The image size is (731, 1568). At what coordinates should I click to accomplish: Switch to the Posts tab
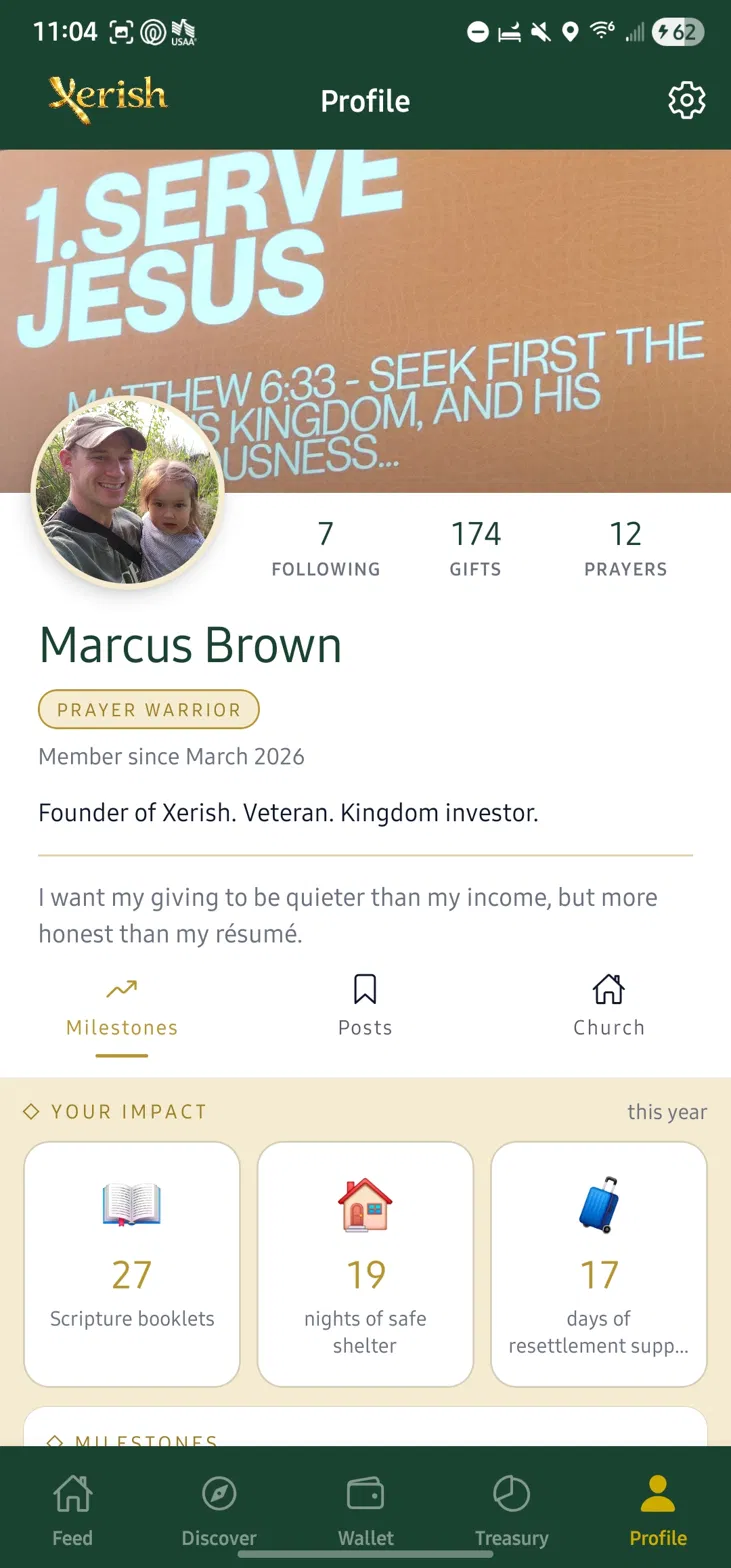(365, 1007)
